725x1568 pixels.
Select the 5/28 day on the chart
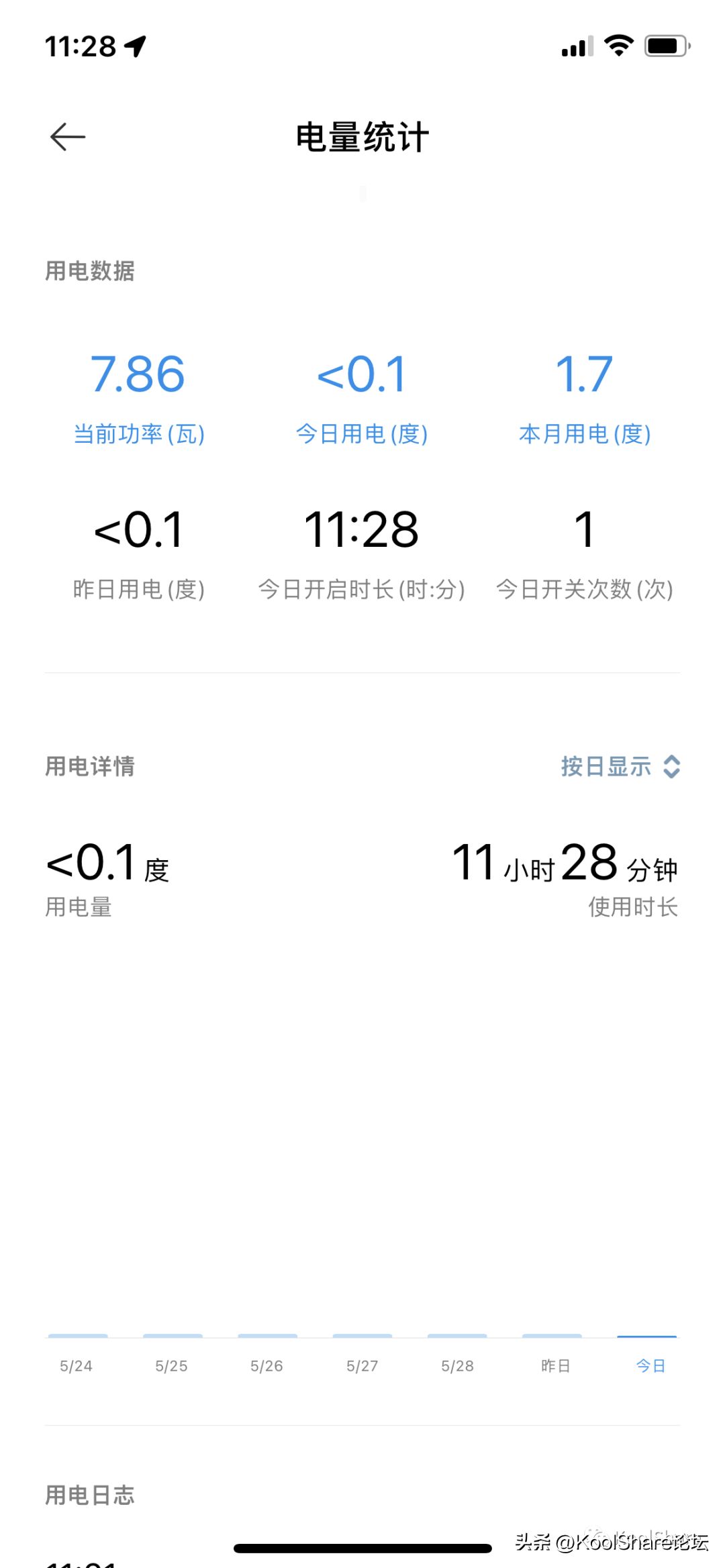tap(457, 1366)
